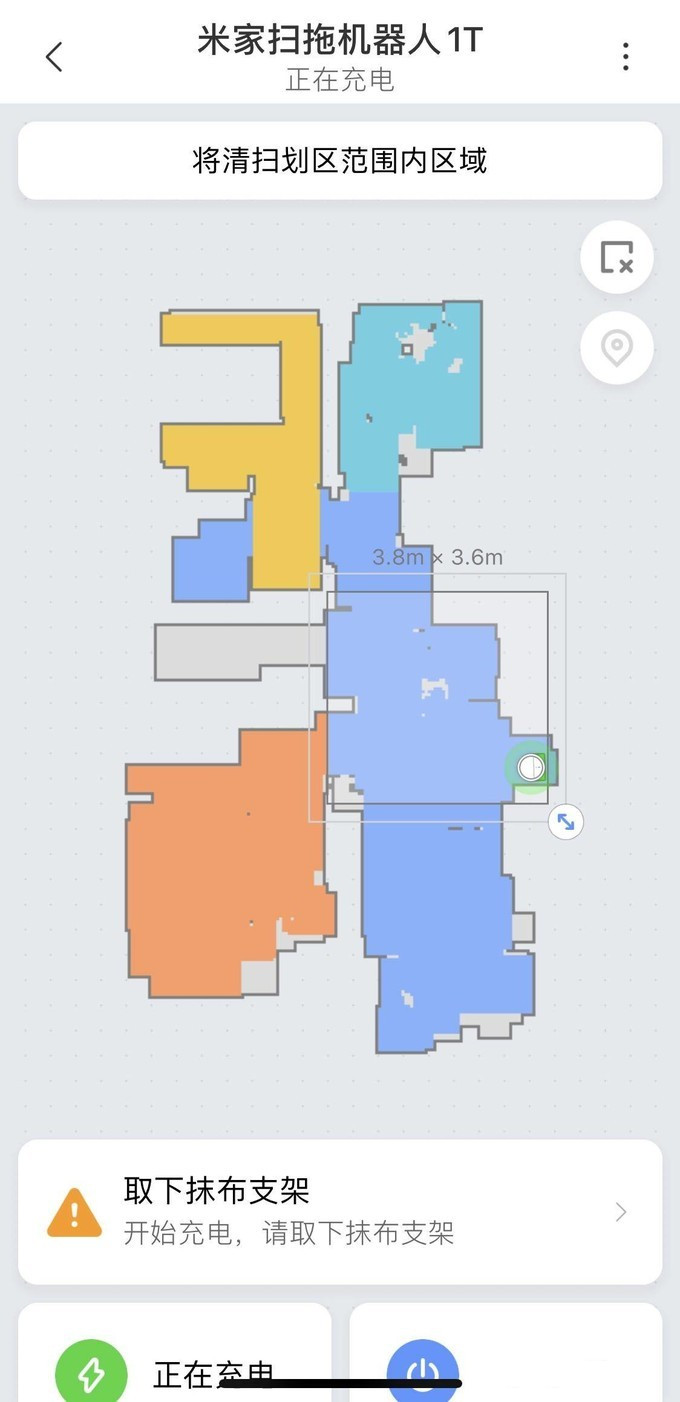Screen dimensions: 680x1402
Task: Select the orange room on the map
Action: [220, 860]
